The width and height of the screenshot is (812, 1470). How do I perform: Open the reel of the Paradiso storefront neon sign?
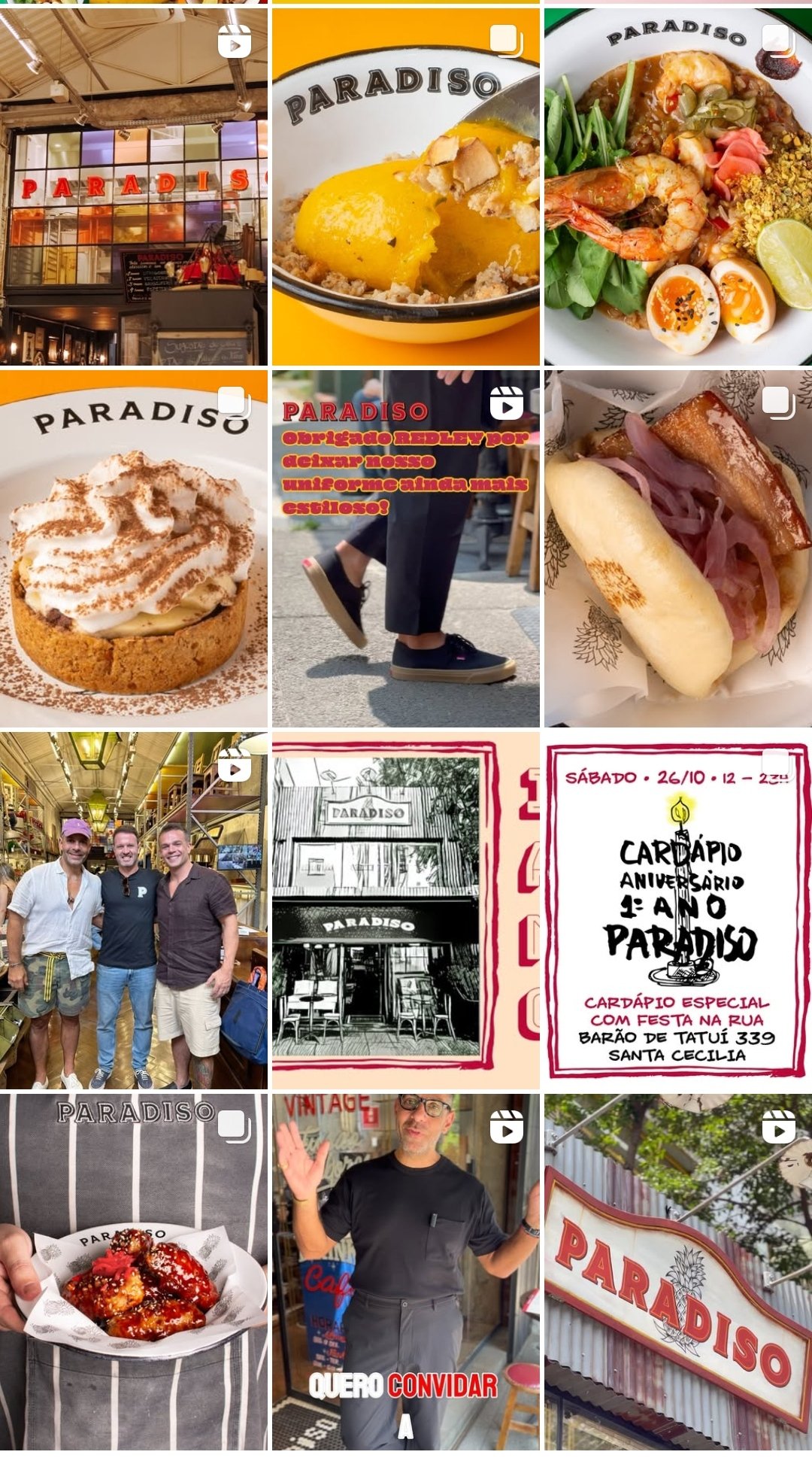click(133, 186)
